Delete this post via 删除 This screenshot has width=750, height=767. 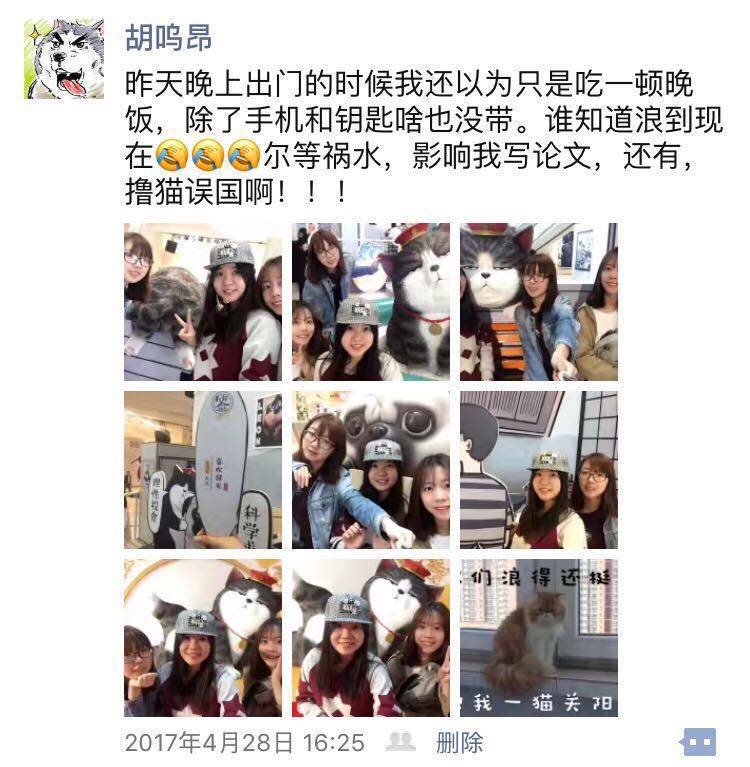point(460,742)
